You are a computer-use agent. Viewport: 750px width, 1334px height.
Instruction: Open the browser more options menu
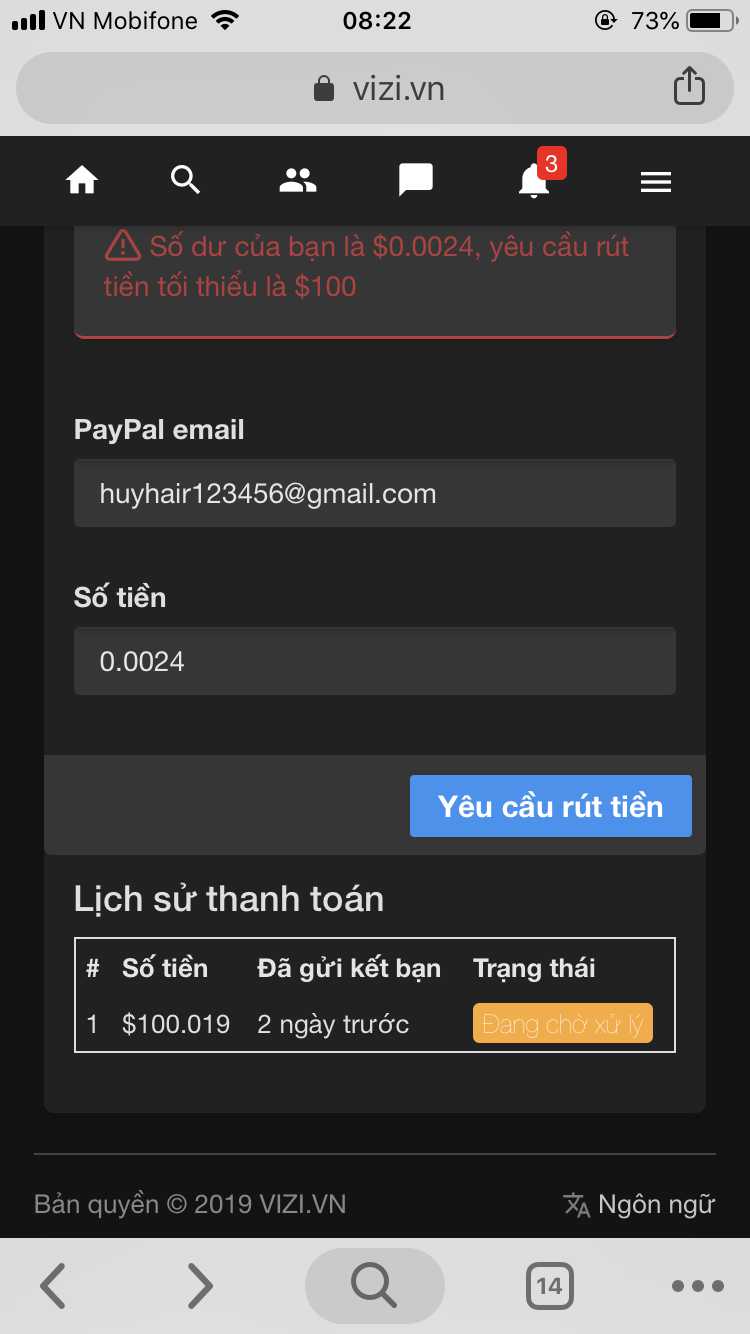click(697, 1286)
